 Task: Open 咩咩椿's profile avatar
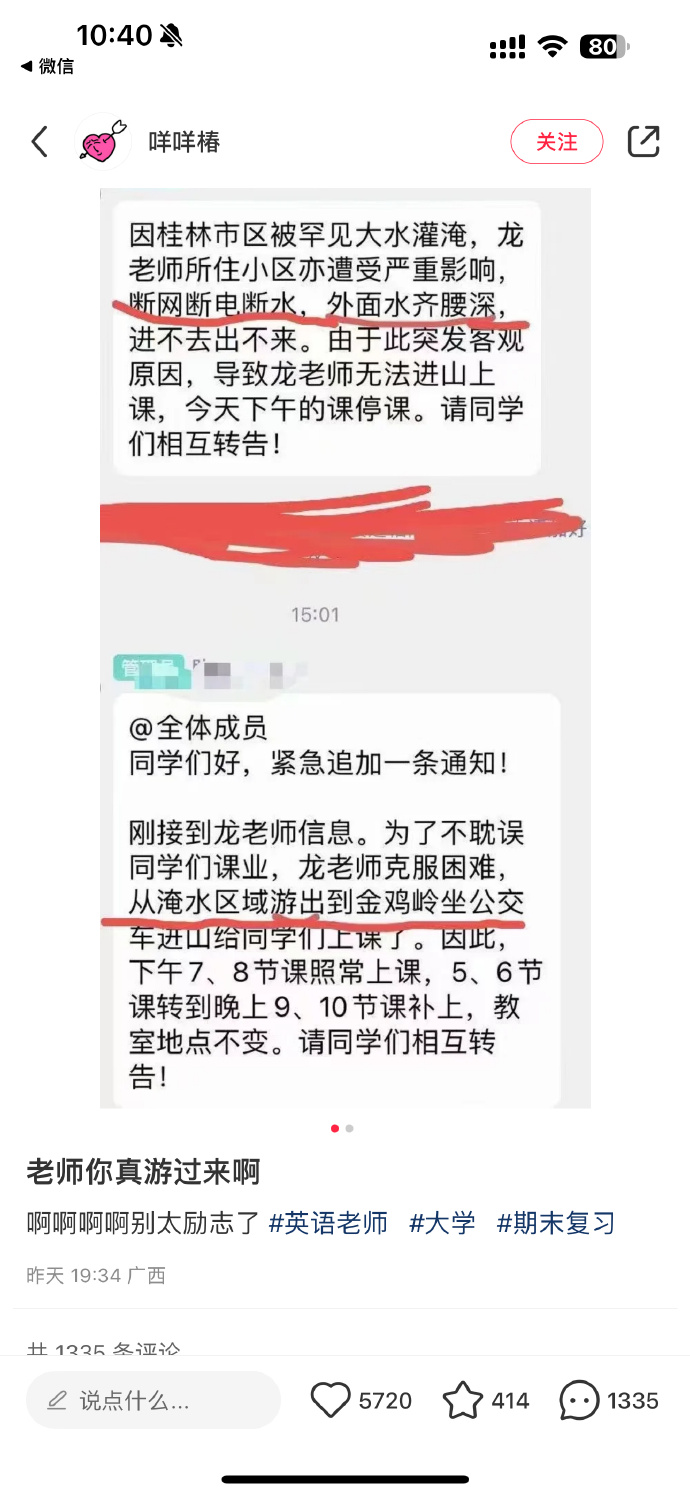click(x=103, y=142)
